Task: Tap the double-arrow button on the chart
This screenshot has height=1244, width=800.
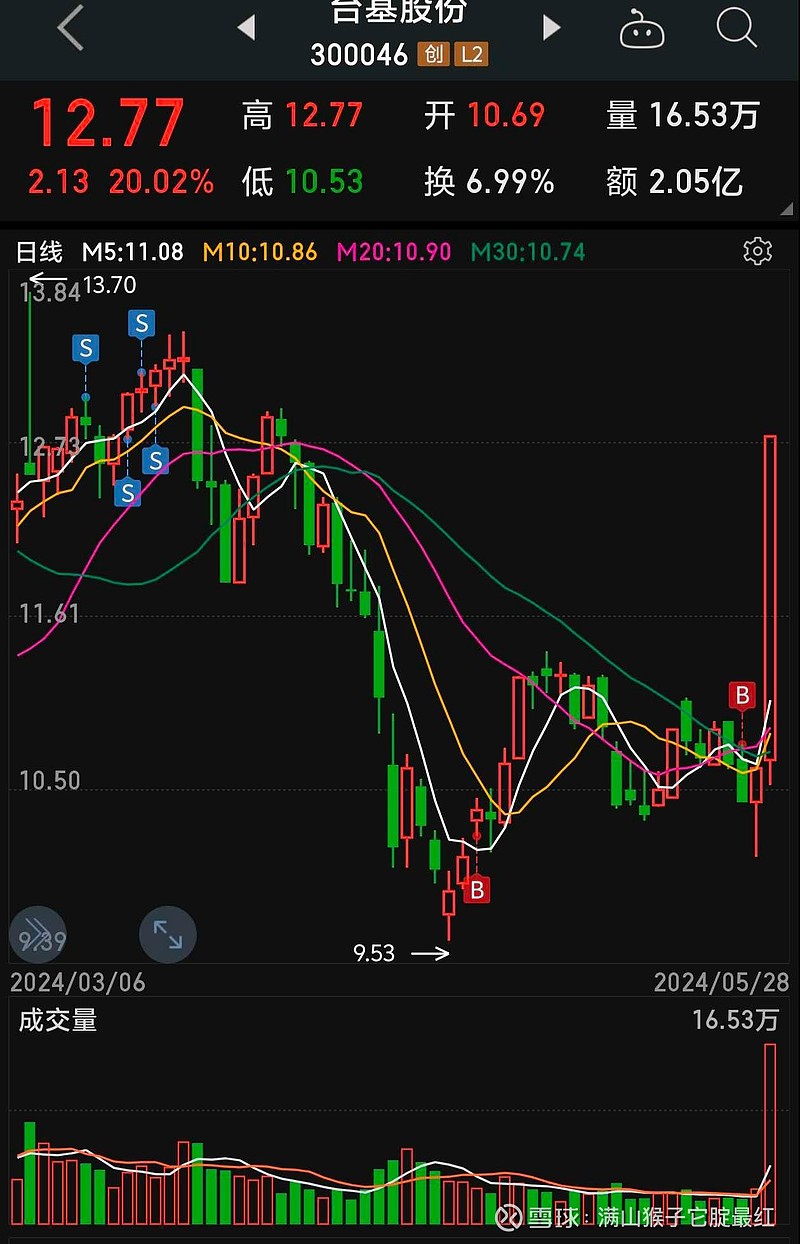Action: (x=38, y=934)
